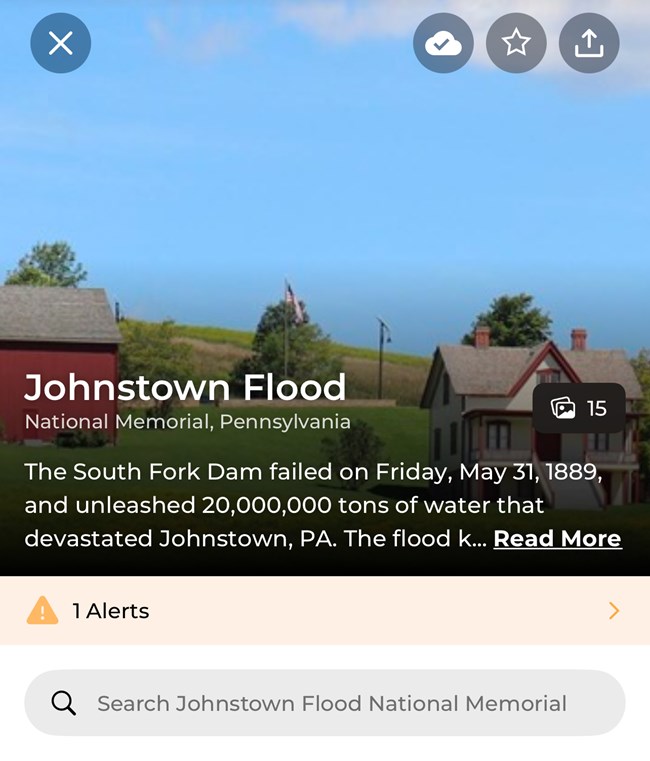Close the Johnstown Flood park page

61,43
